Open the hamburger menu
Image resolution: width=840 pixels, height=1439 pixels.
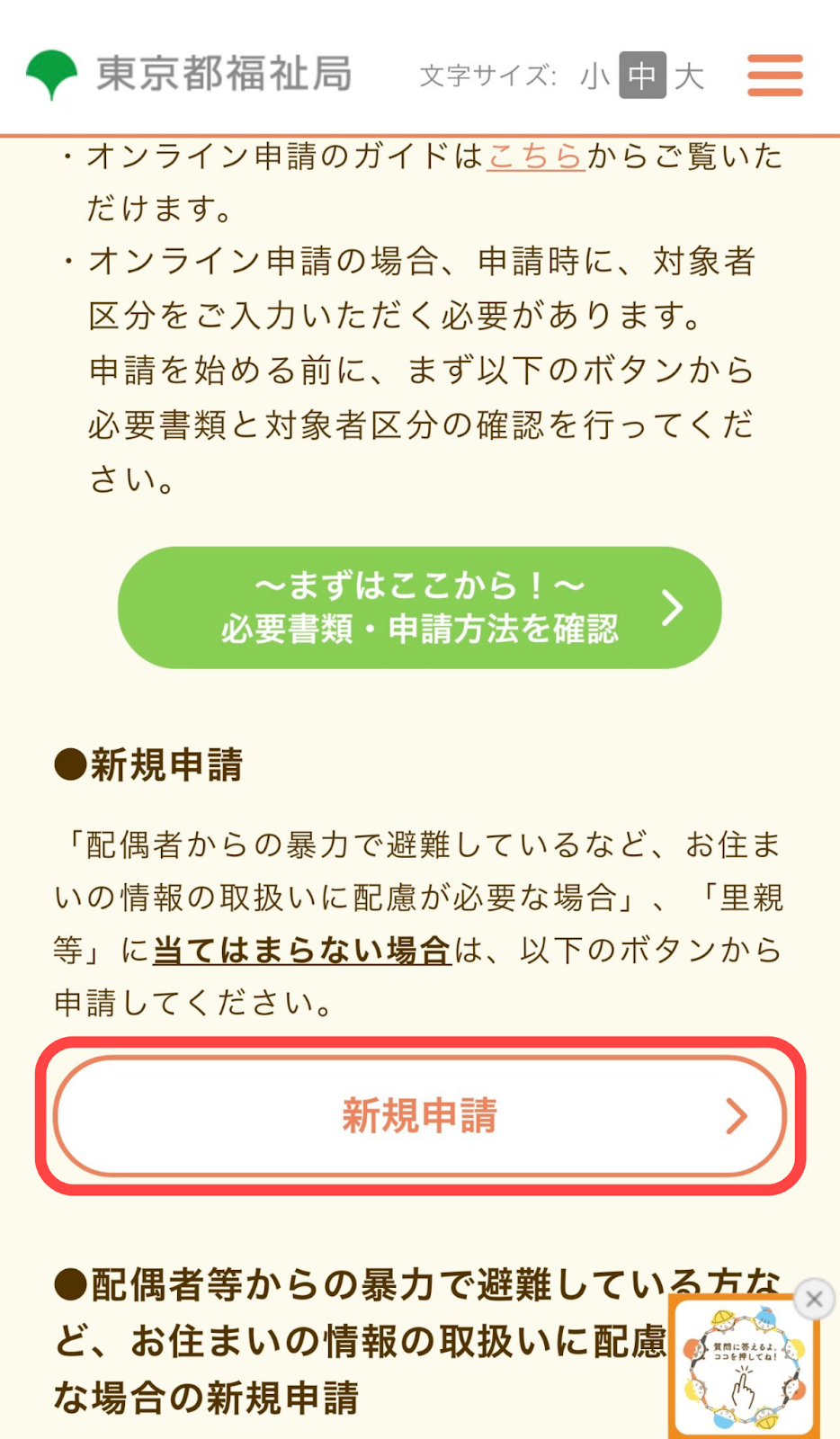pyautogui.click(x=774, y=75)
